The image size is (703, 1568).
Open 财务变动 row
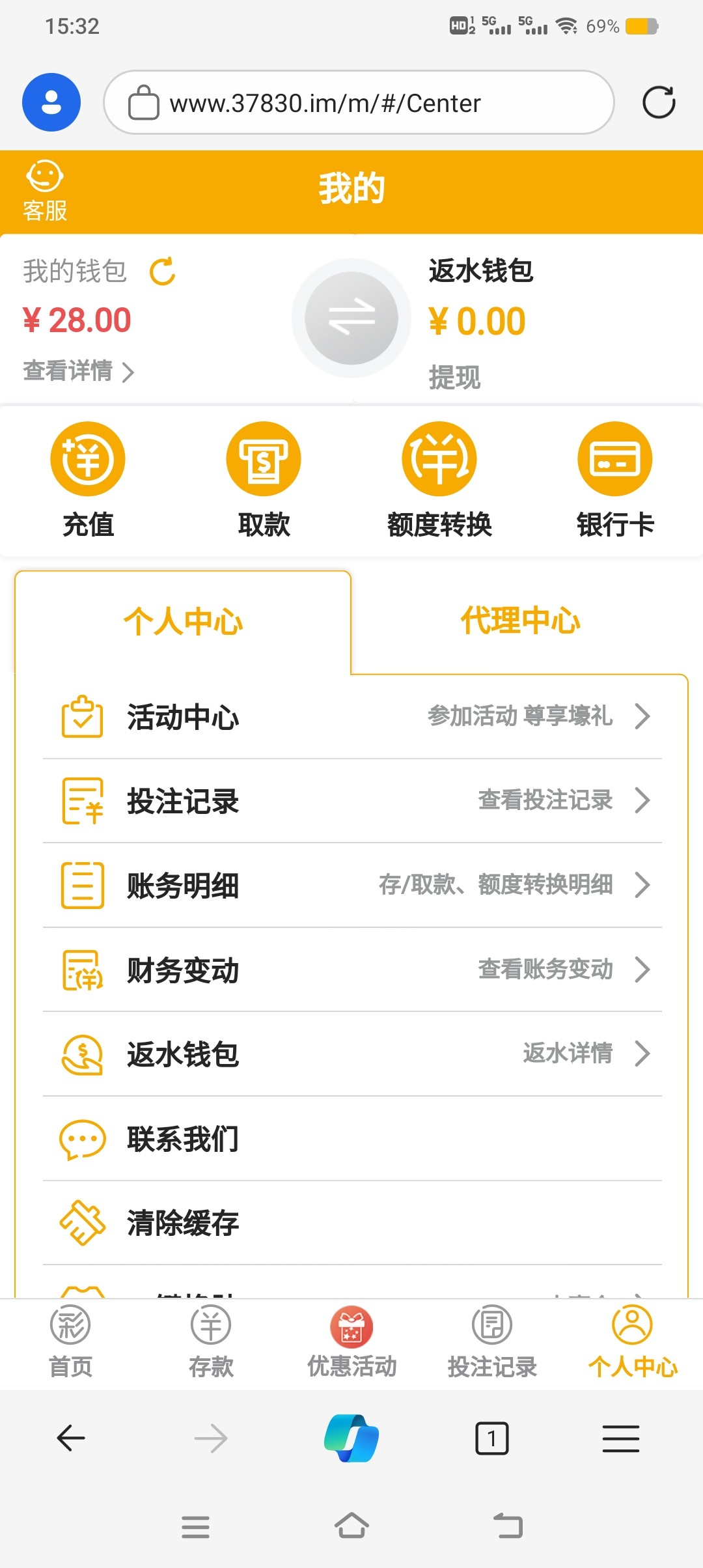352,970
